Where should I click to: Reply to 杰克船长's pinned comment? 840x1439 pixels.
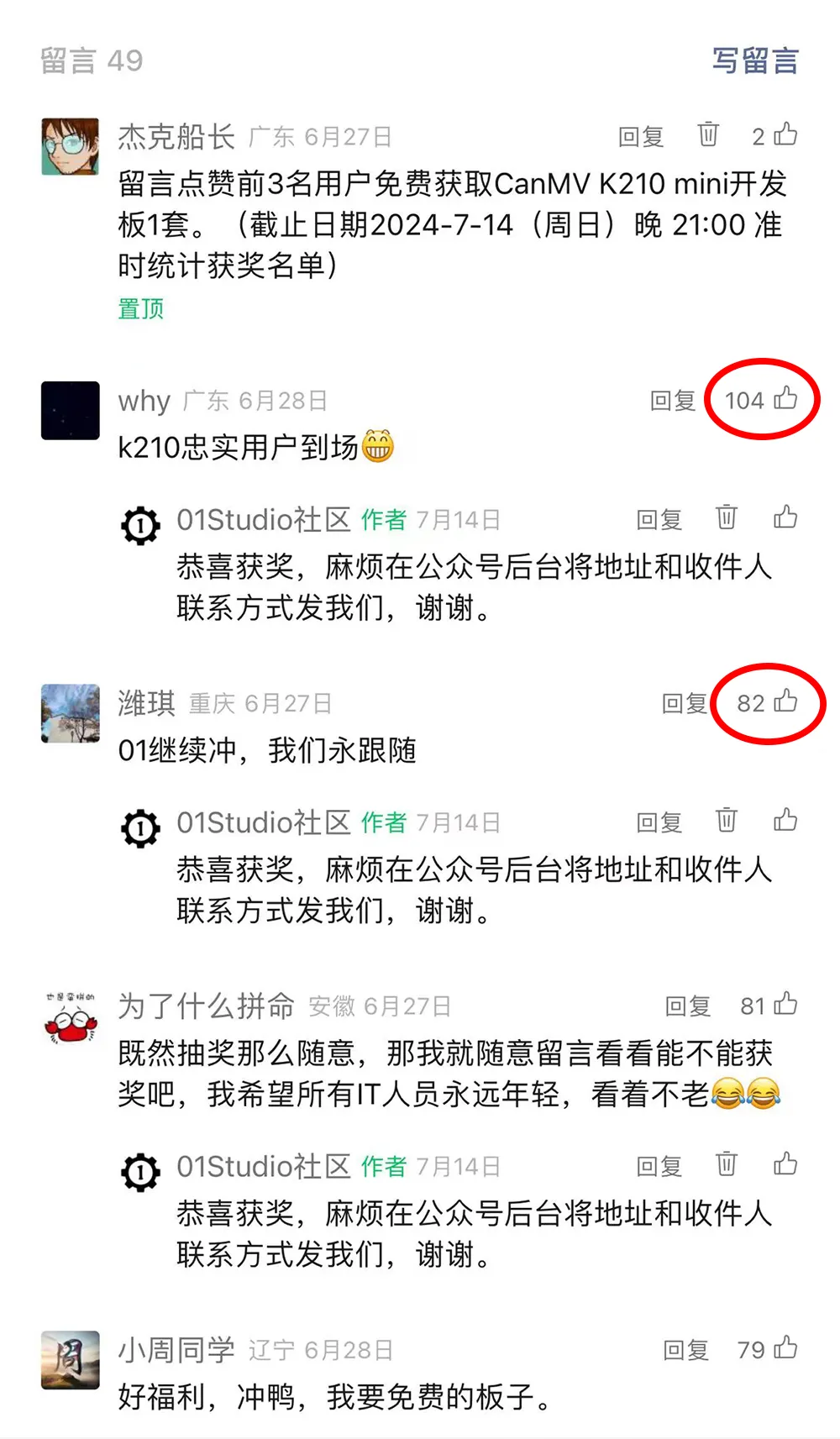(x=641, y=136)
